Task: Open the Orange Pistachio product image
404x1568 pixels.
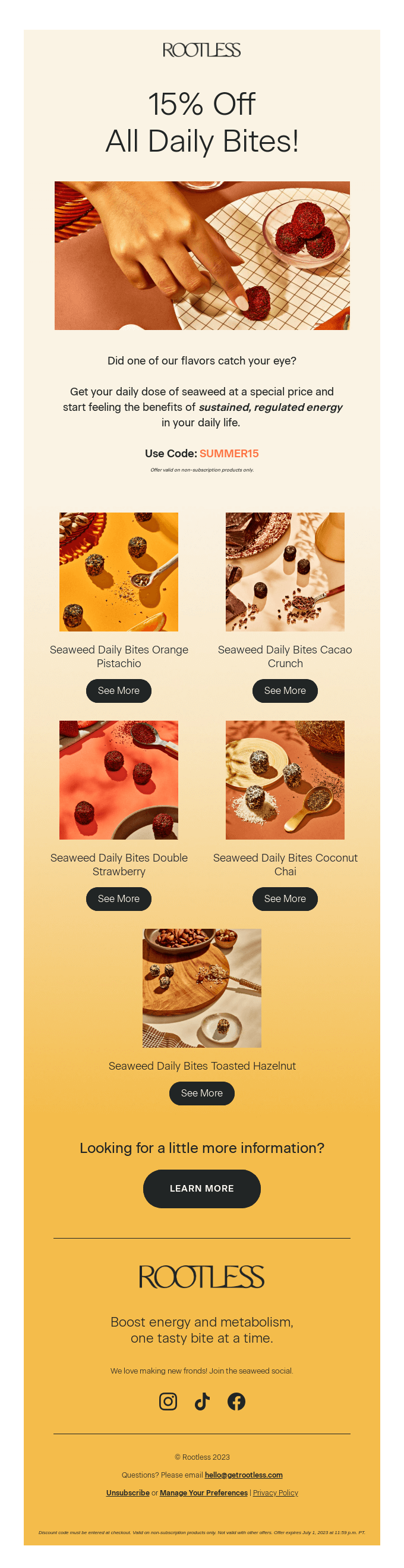Action: point(119,571)
